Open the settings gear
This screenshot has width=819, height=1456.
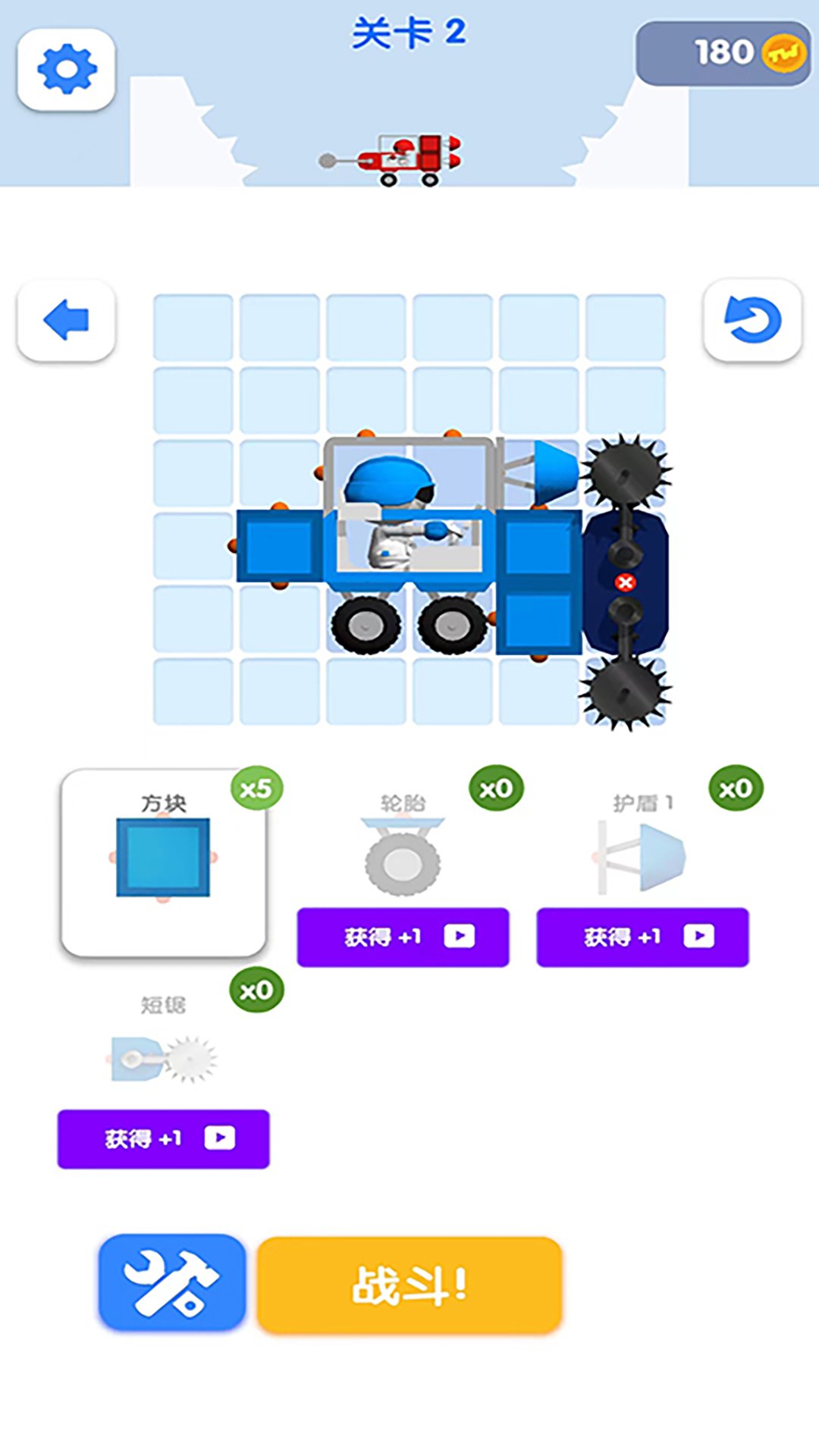point(67,70)
